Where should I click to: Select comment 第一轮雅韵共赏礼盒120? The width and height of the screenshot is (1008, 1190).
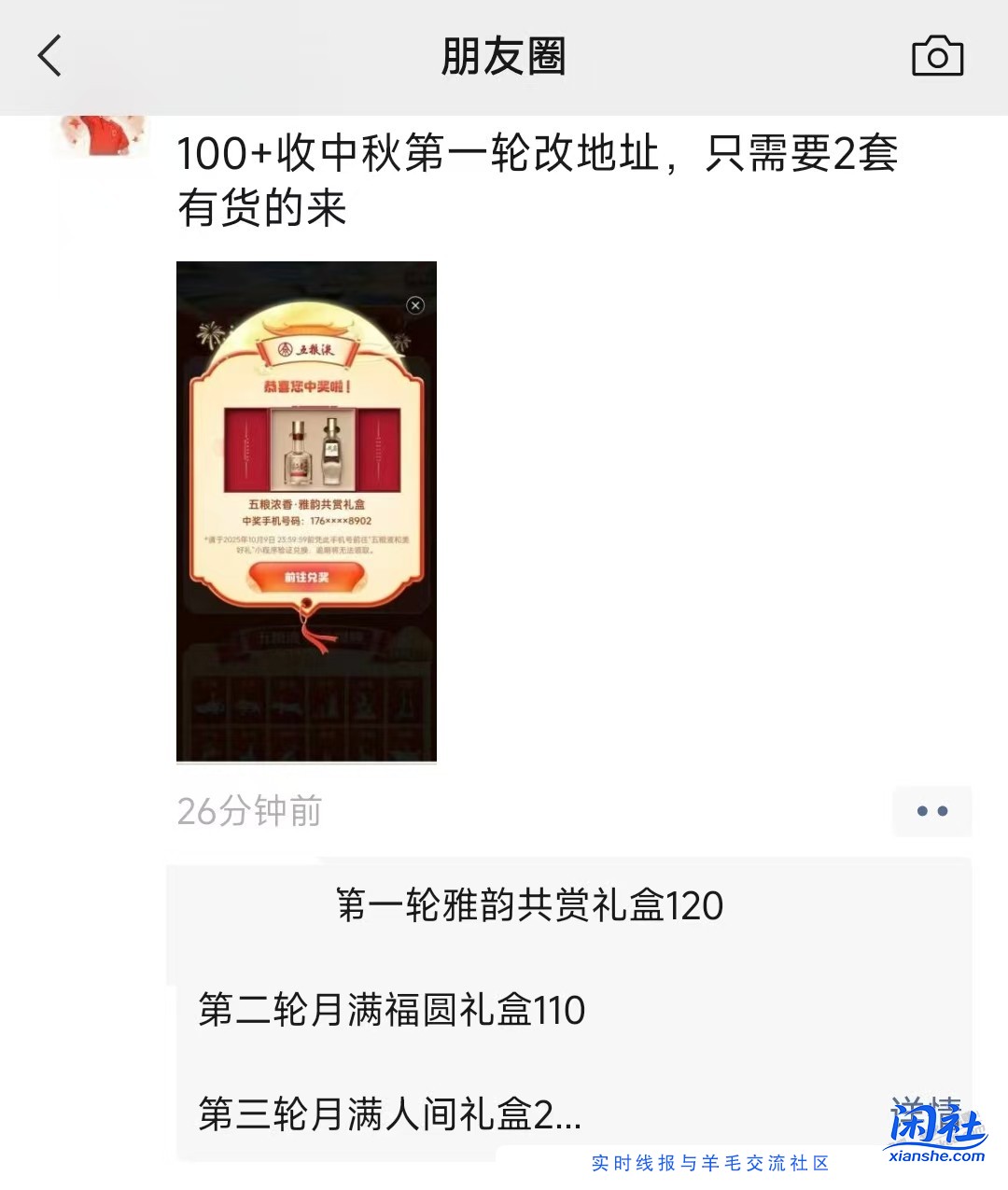point(527,905)
